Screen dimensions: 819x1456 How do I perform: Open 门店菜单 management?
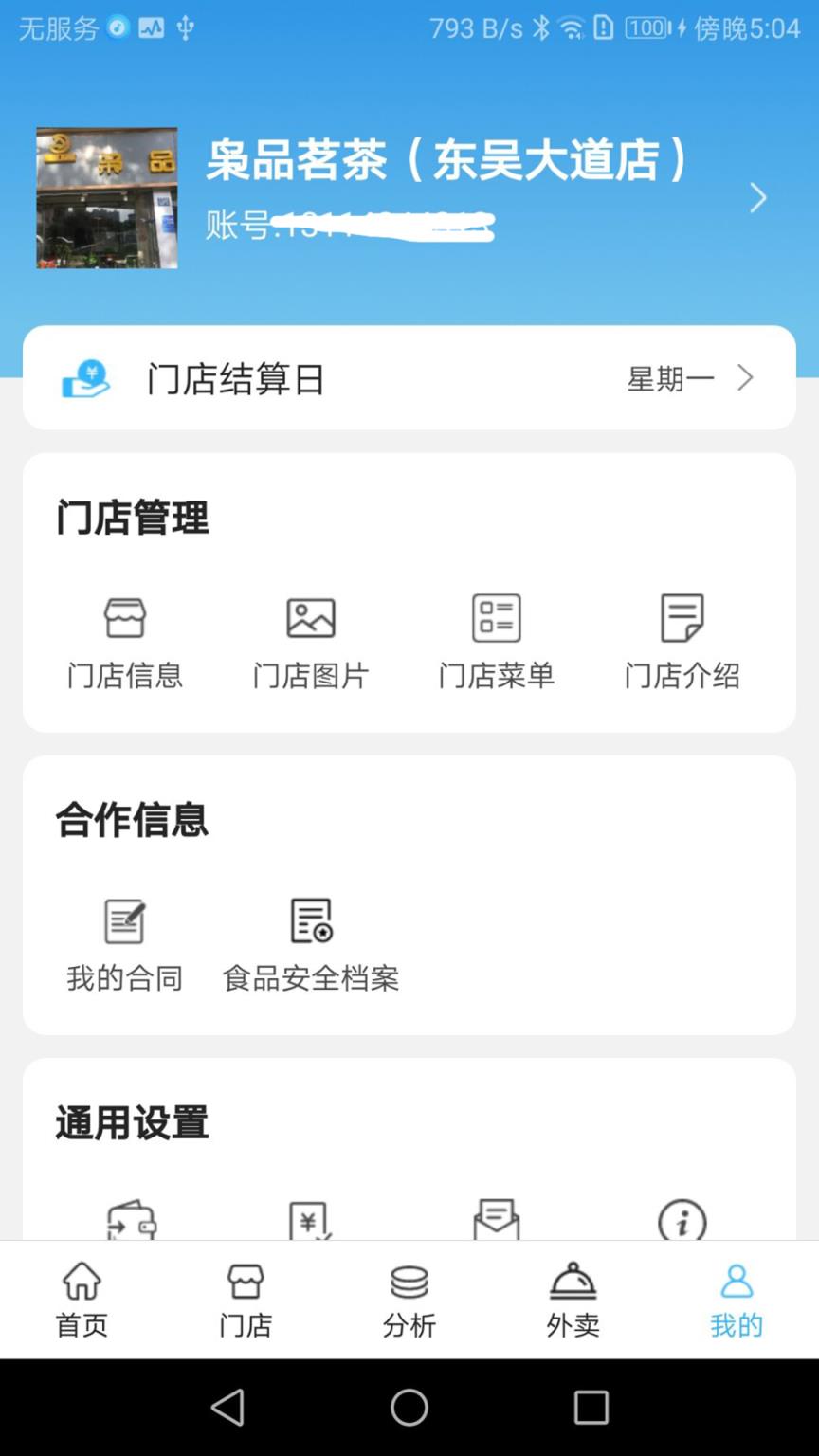[x=496, y=640]
